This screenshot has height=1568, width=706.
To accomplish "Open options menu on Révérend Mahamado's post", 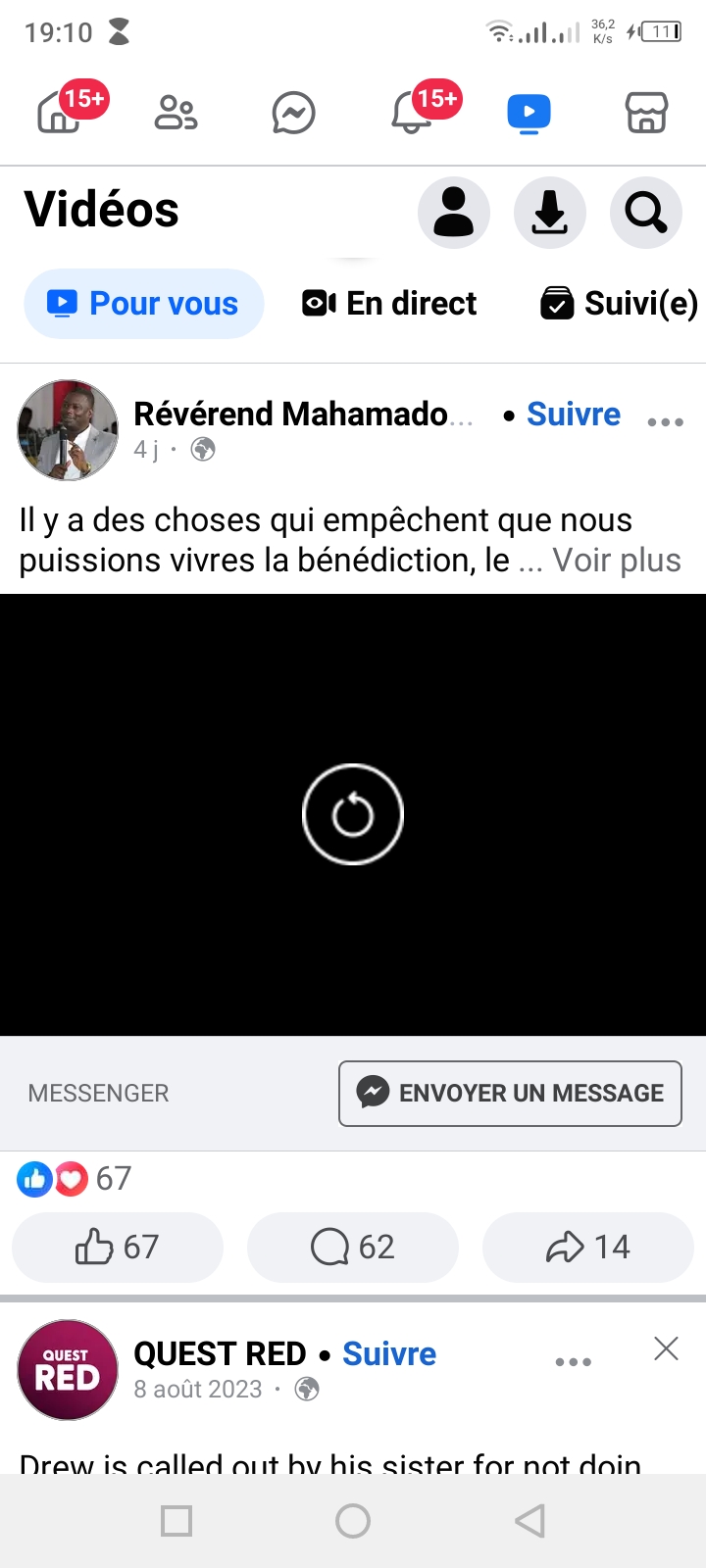I will pos(665,422).
